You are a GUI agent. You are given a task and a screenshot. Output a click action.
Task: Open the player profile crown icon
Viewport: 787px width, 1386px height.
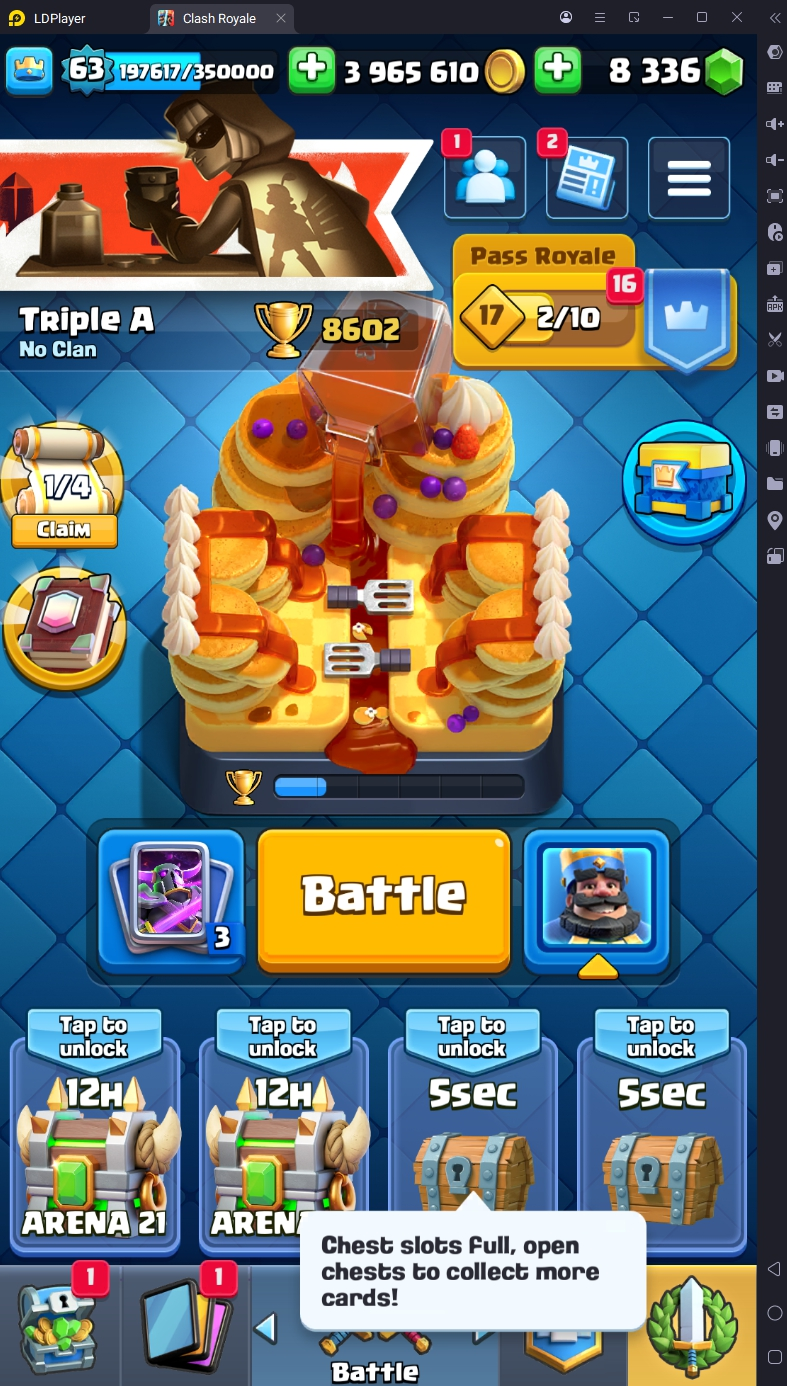30,69
